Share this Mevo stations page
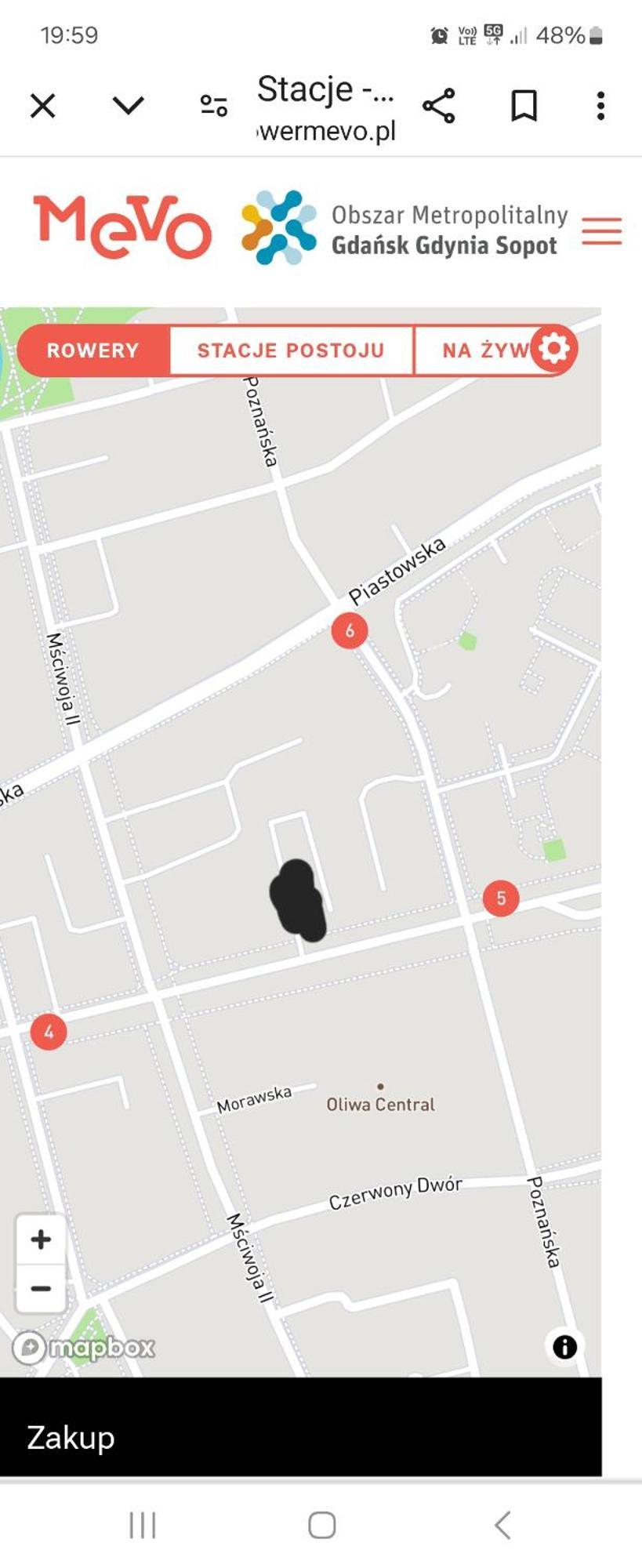642x1568 pixels. [x=439, y=105]
